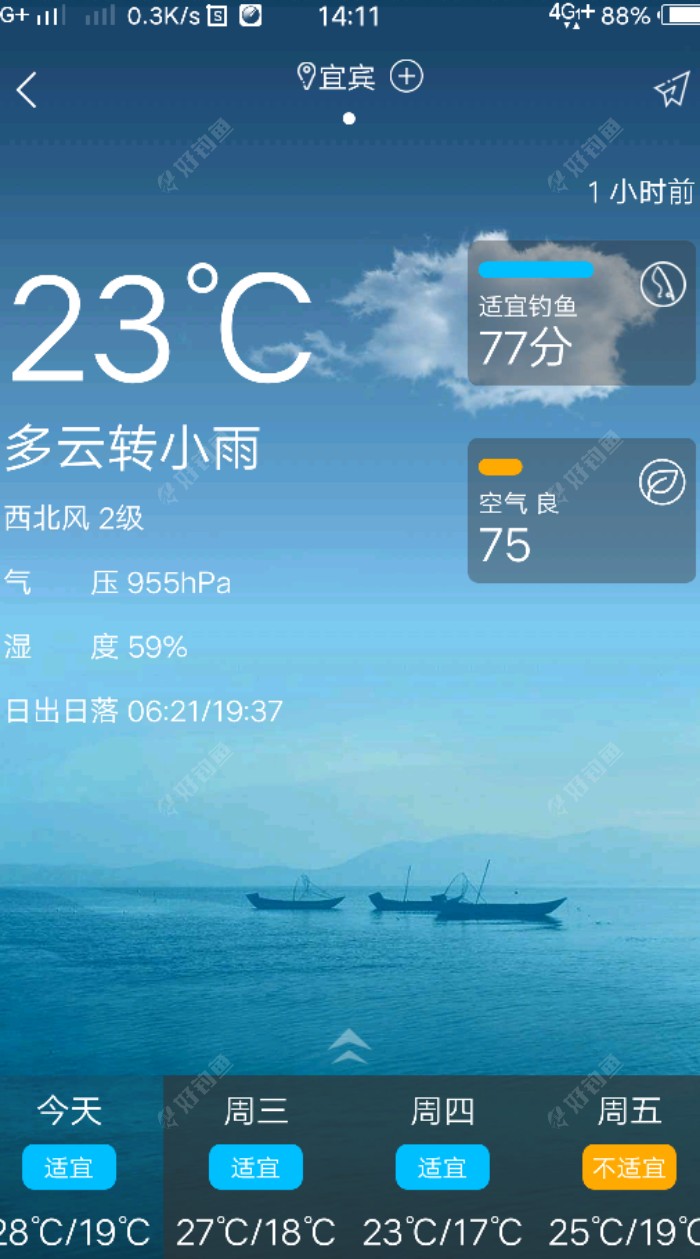The width and height of the screenshot is (700, 1259).
Task: Tap the 宜宾 location name
Action: (345, 77)
